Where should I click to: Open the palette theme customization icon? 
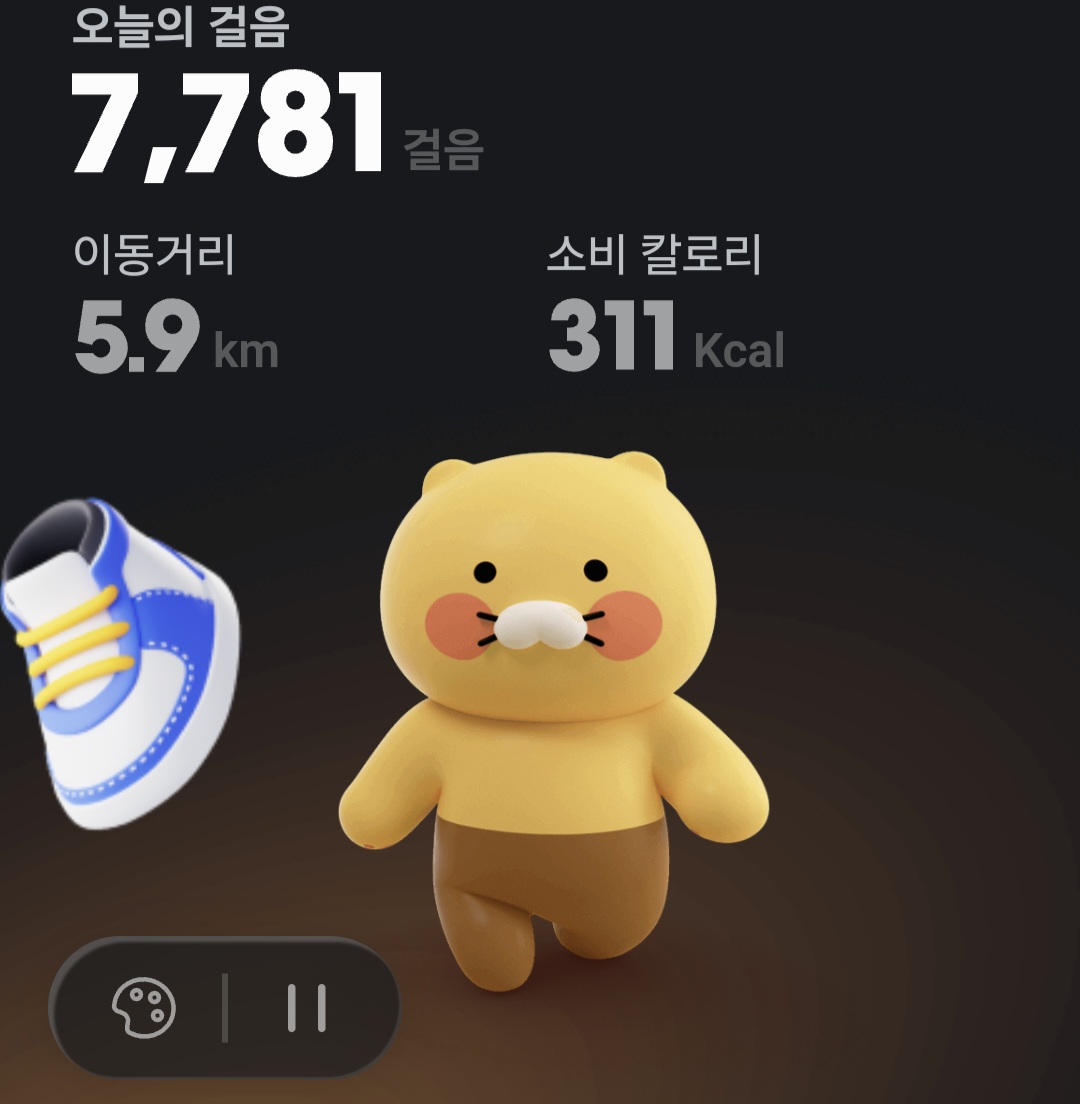143,1007
